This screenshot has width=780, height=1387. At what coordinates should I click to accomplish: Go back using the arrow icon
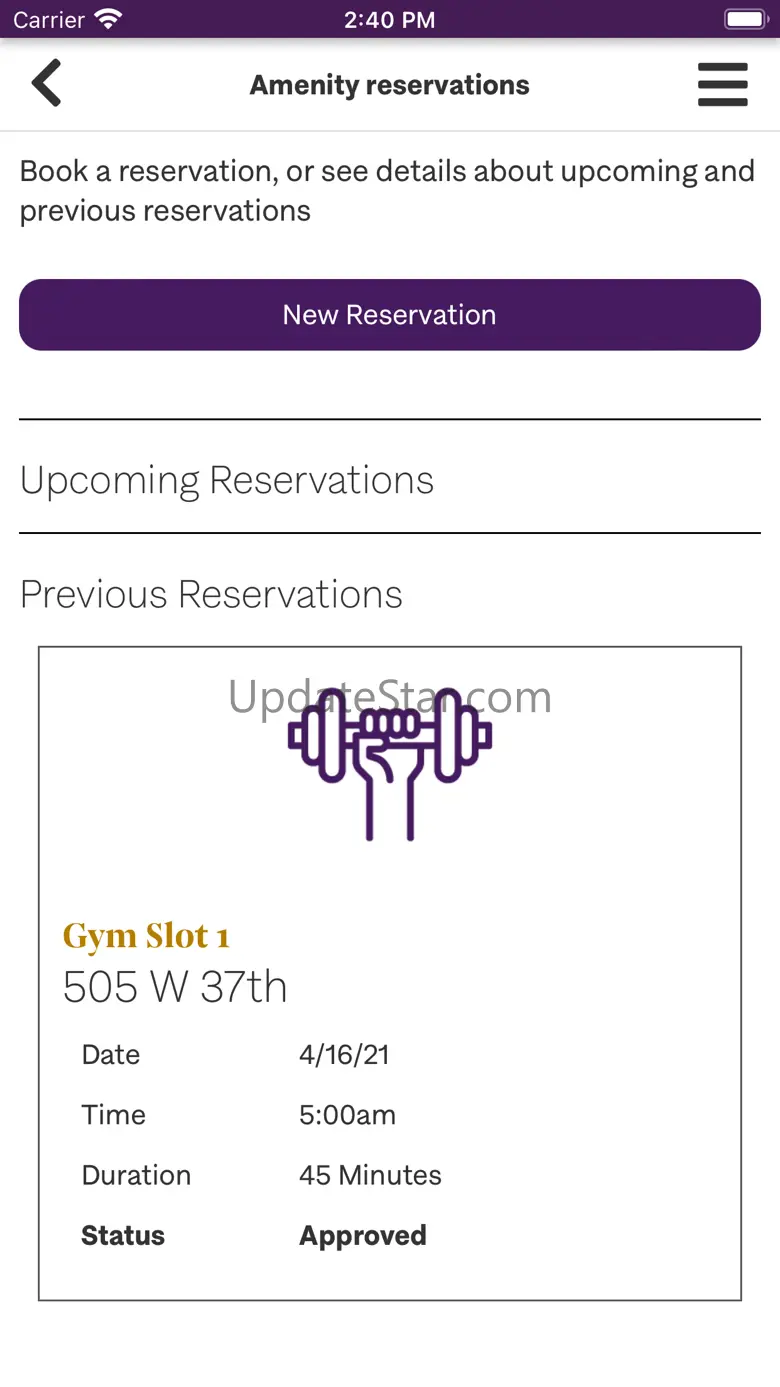47,83
